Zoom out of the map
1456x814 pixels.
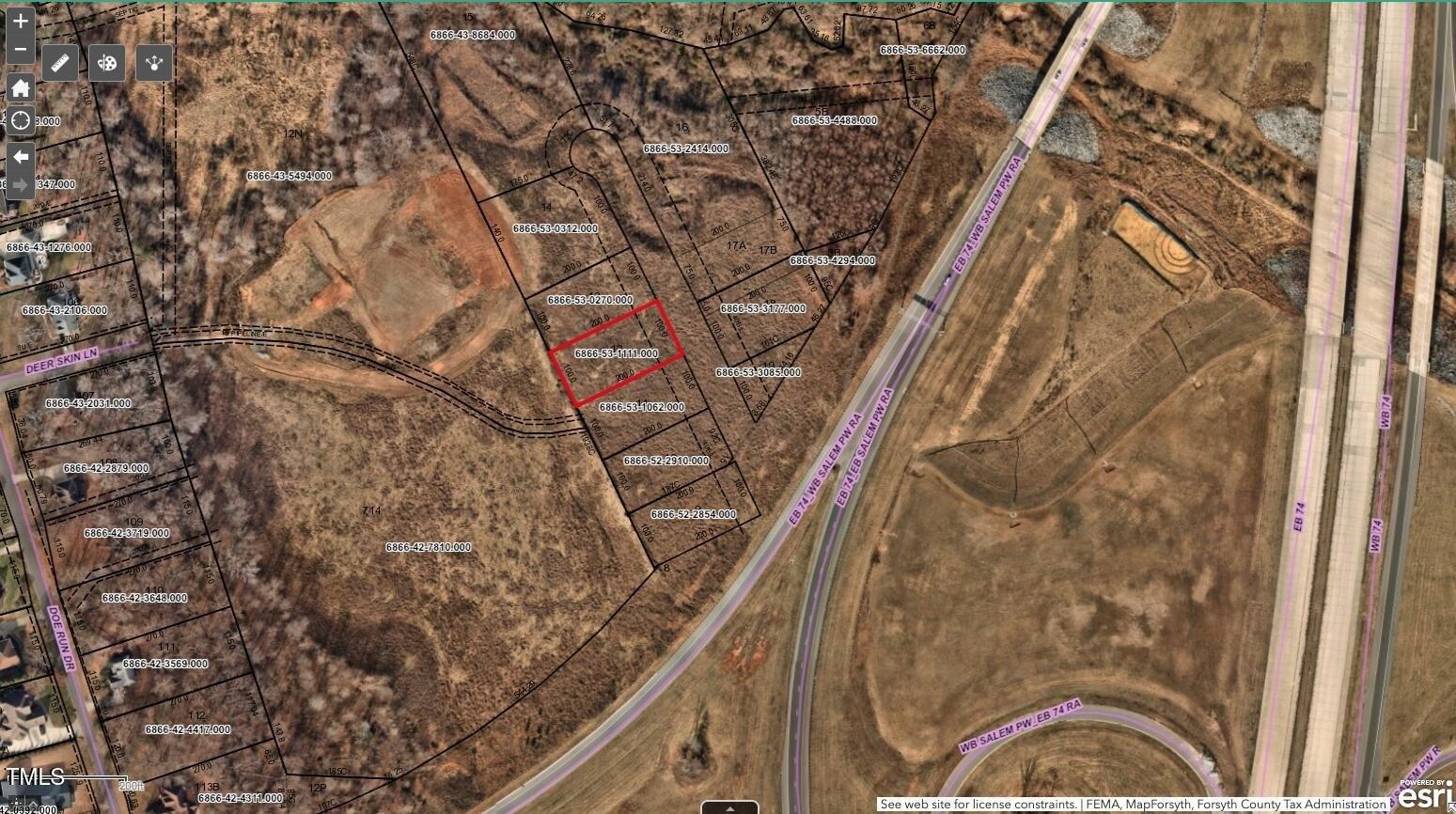[x=21, y=49]
